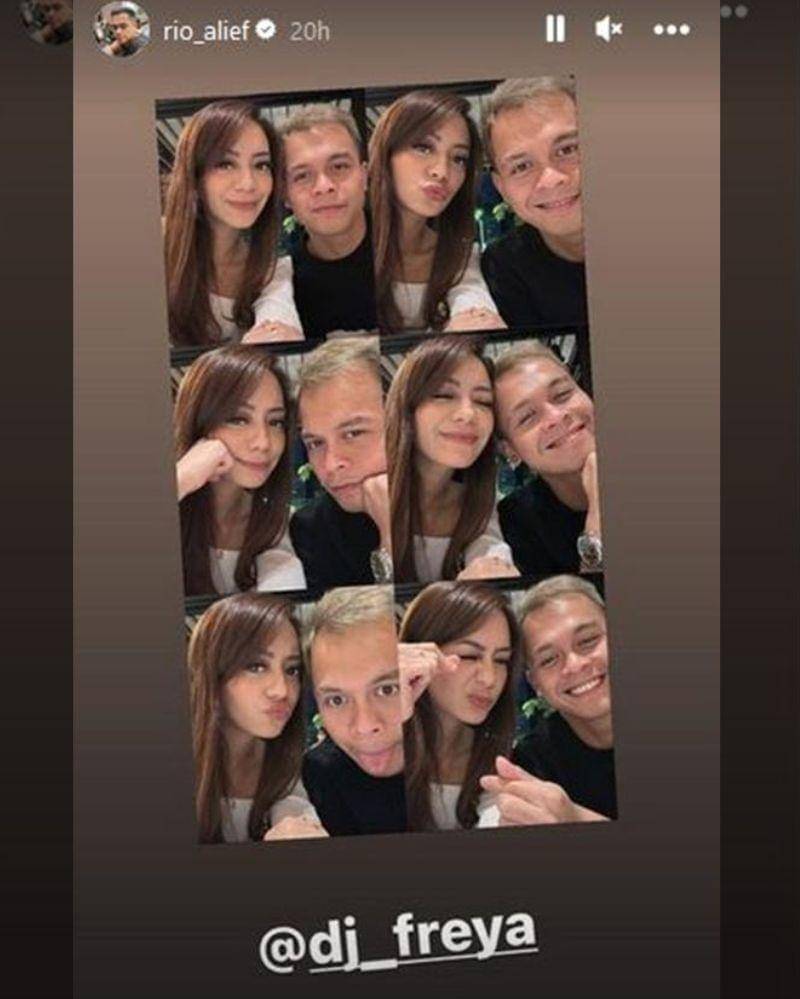
Task: Open rio_alief's profile from the username
Action: coord(207,31)
